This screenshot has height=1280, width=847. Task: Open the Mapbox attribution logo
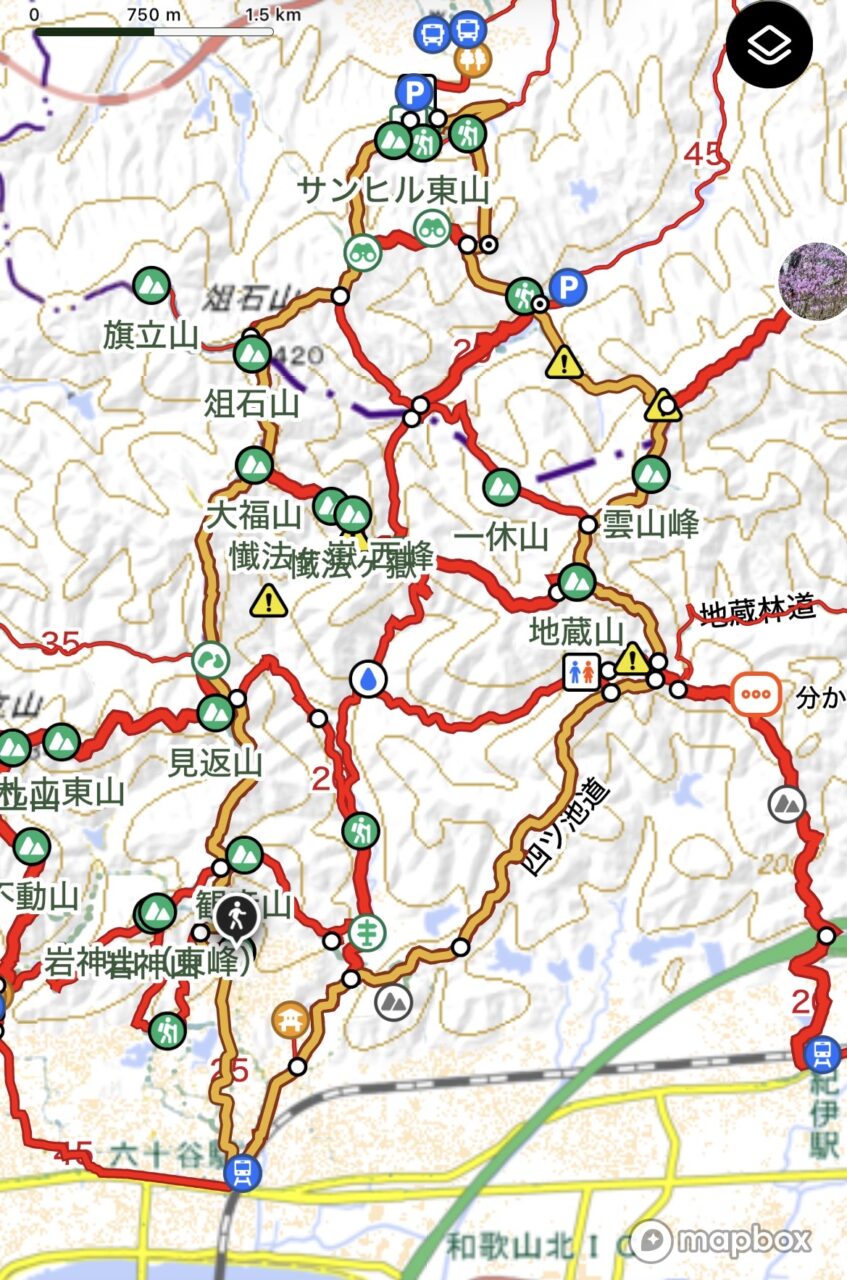coord(720,1240)
